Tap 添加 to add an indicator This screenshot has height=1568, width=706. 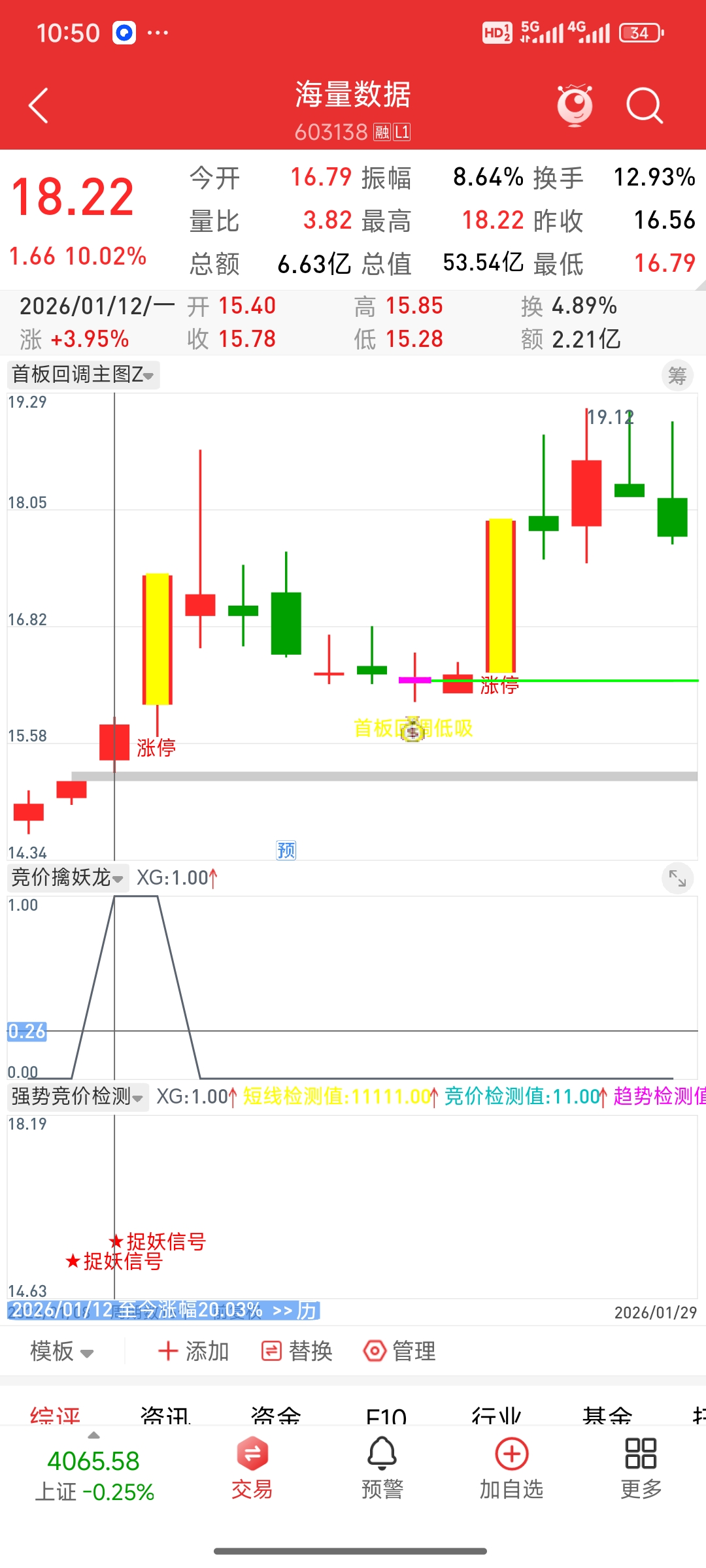193,1351
